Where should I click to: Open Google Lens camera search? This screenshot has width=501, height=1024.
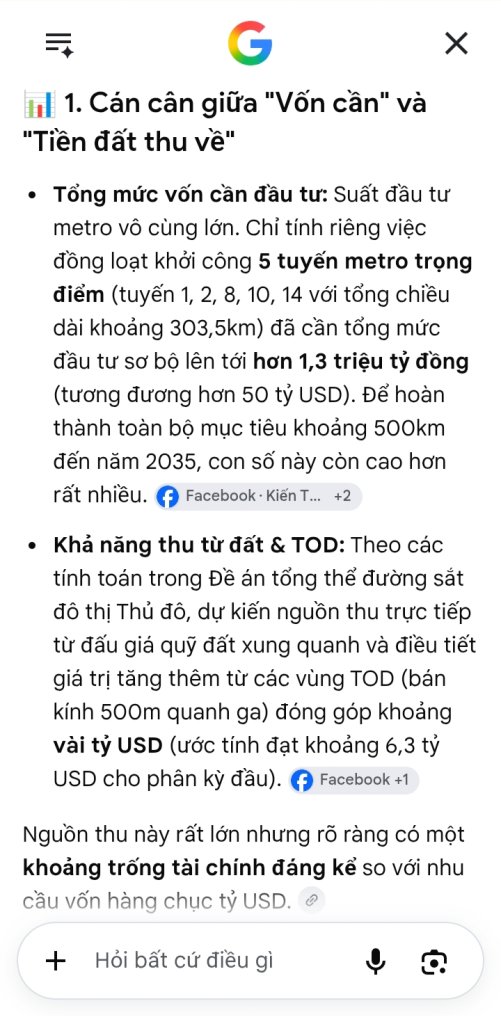pos(434,962)
